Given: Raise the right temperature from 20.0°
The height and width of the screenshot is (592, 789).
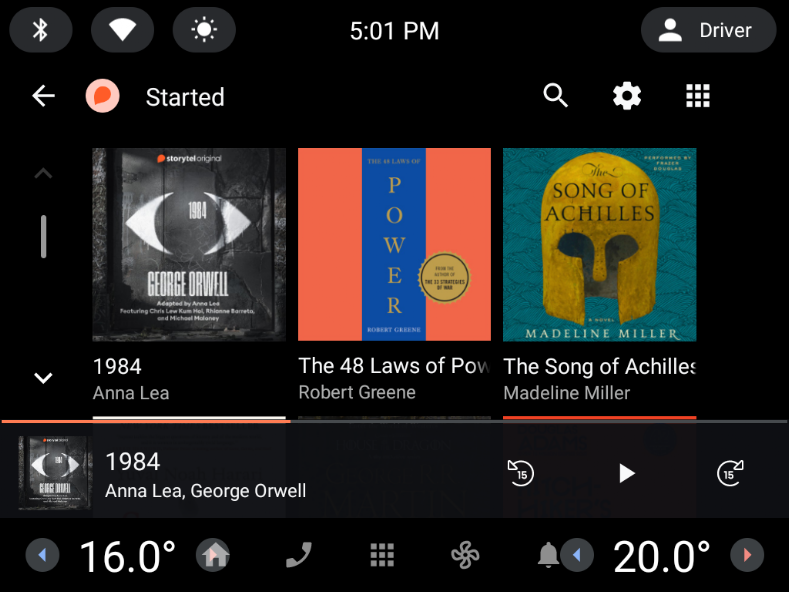Looking at the screenshot, I should point(747,555).
